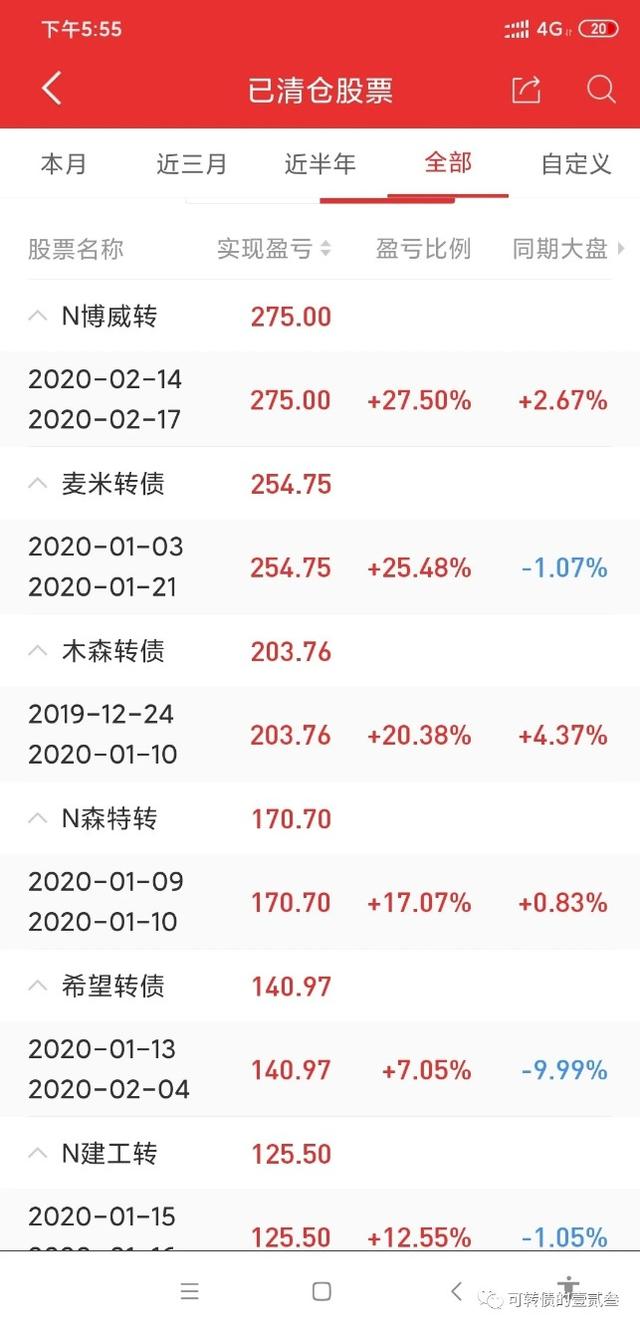Switch to the 本月 tab
Image resolution: width=640 pixels, height=1328 pixels.
click(x=64, y=164)
